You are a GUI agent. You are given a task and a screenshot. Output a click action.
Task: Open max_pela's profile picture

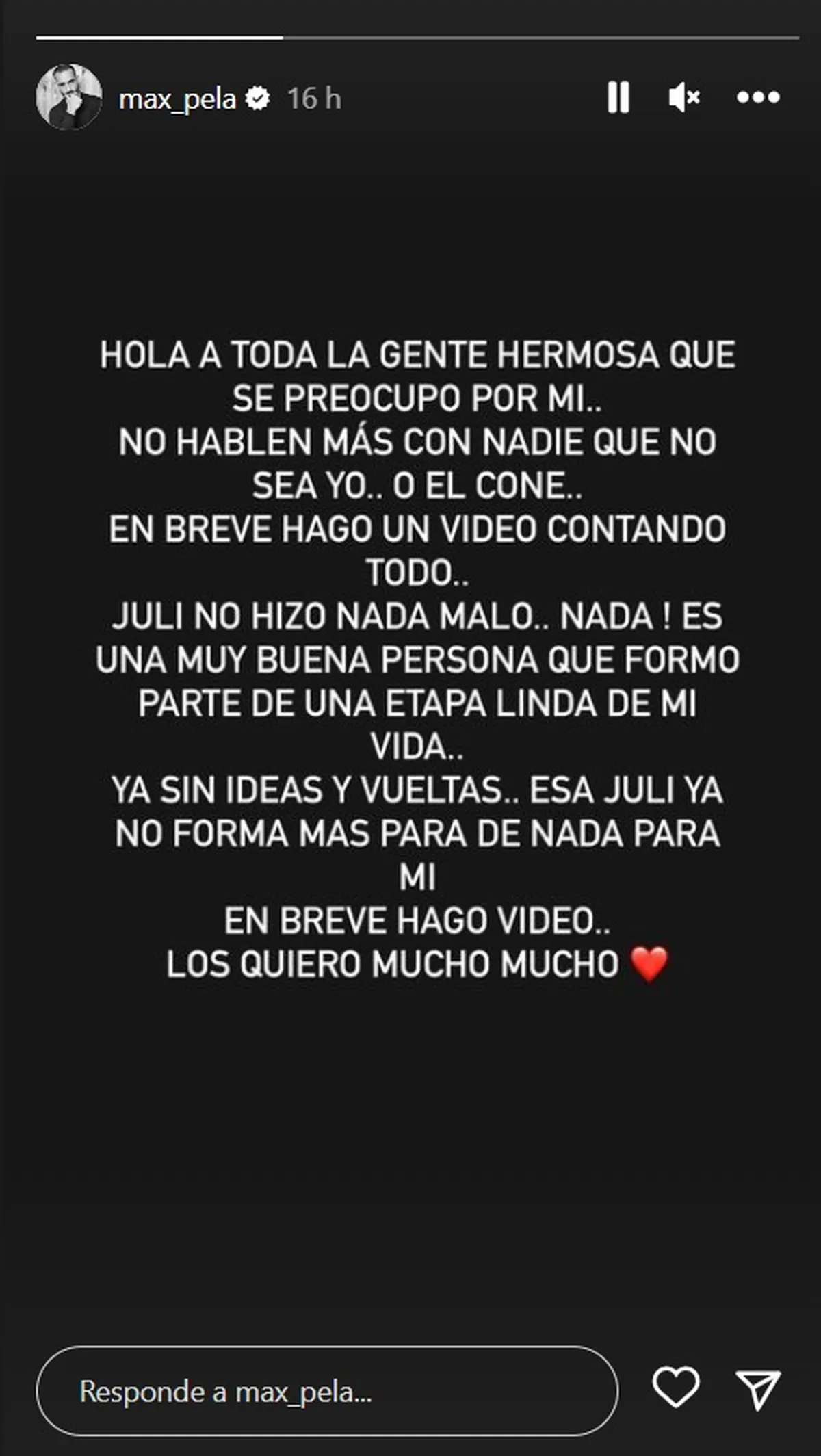[x=68, y=97]
